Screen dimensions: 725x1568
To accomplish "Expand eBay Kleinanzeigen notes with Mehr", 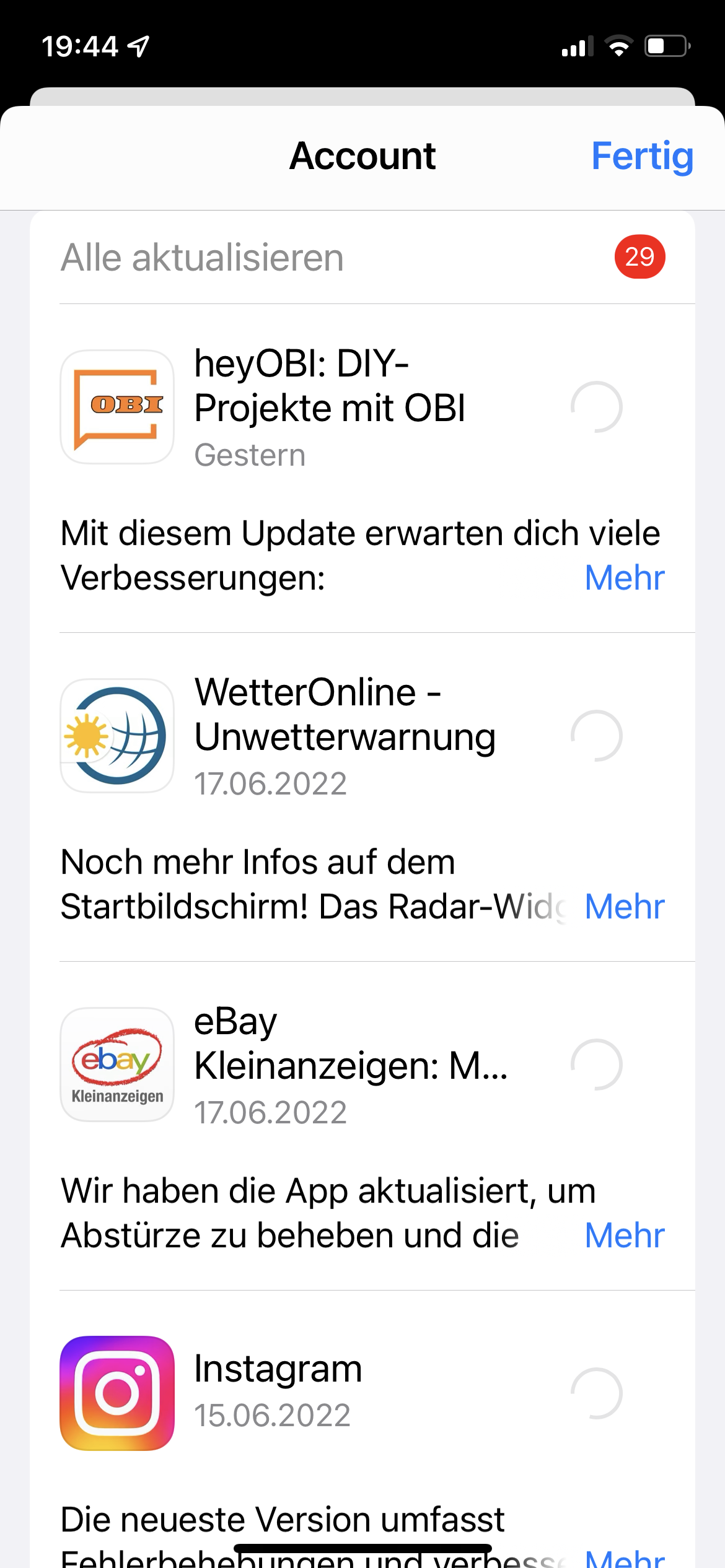I will click(624, 1235).
